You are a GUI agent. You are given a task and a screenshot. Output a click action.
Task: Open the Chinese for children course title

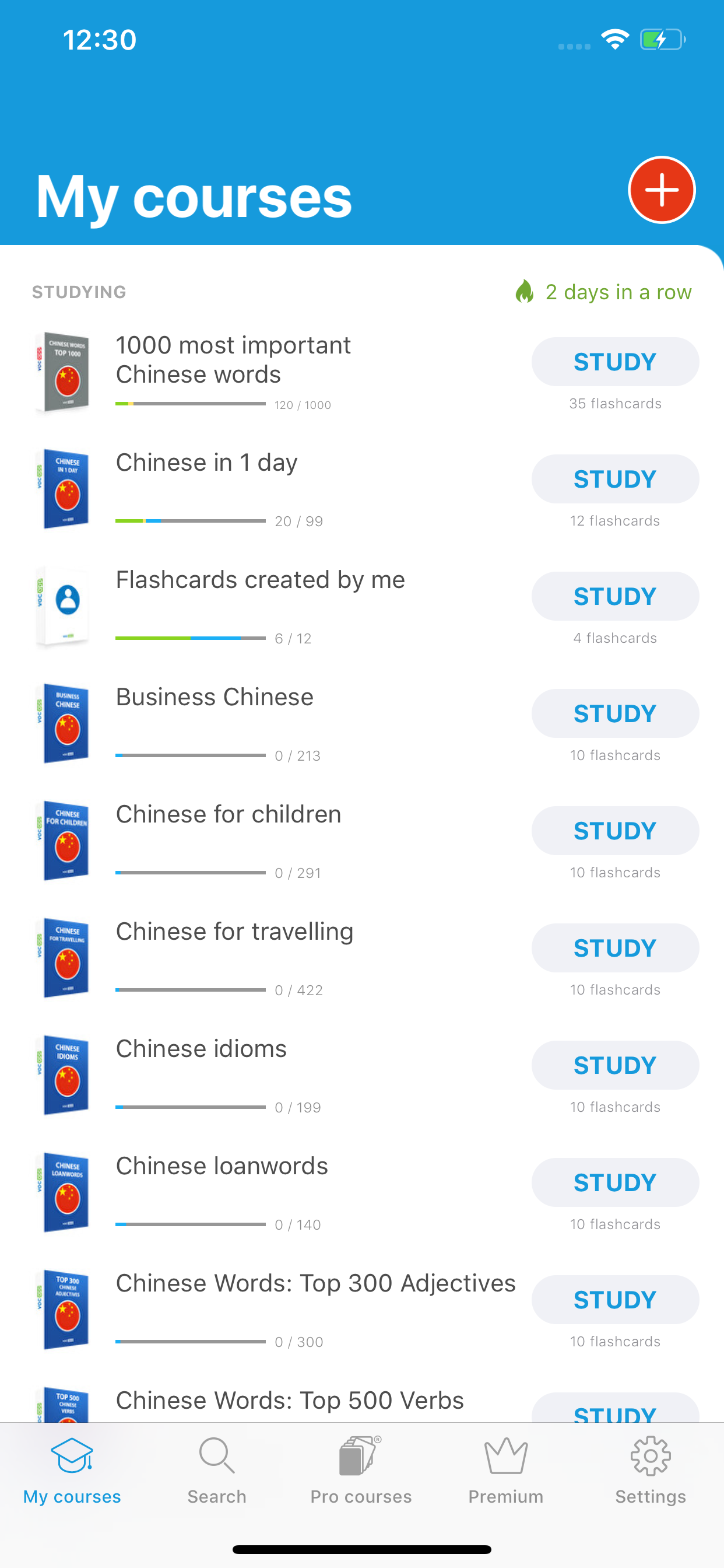coord(228,814)
